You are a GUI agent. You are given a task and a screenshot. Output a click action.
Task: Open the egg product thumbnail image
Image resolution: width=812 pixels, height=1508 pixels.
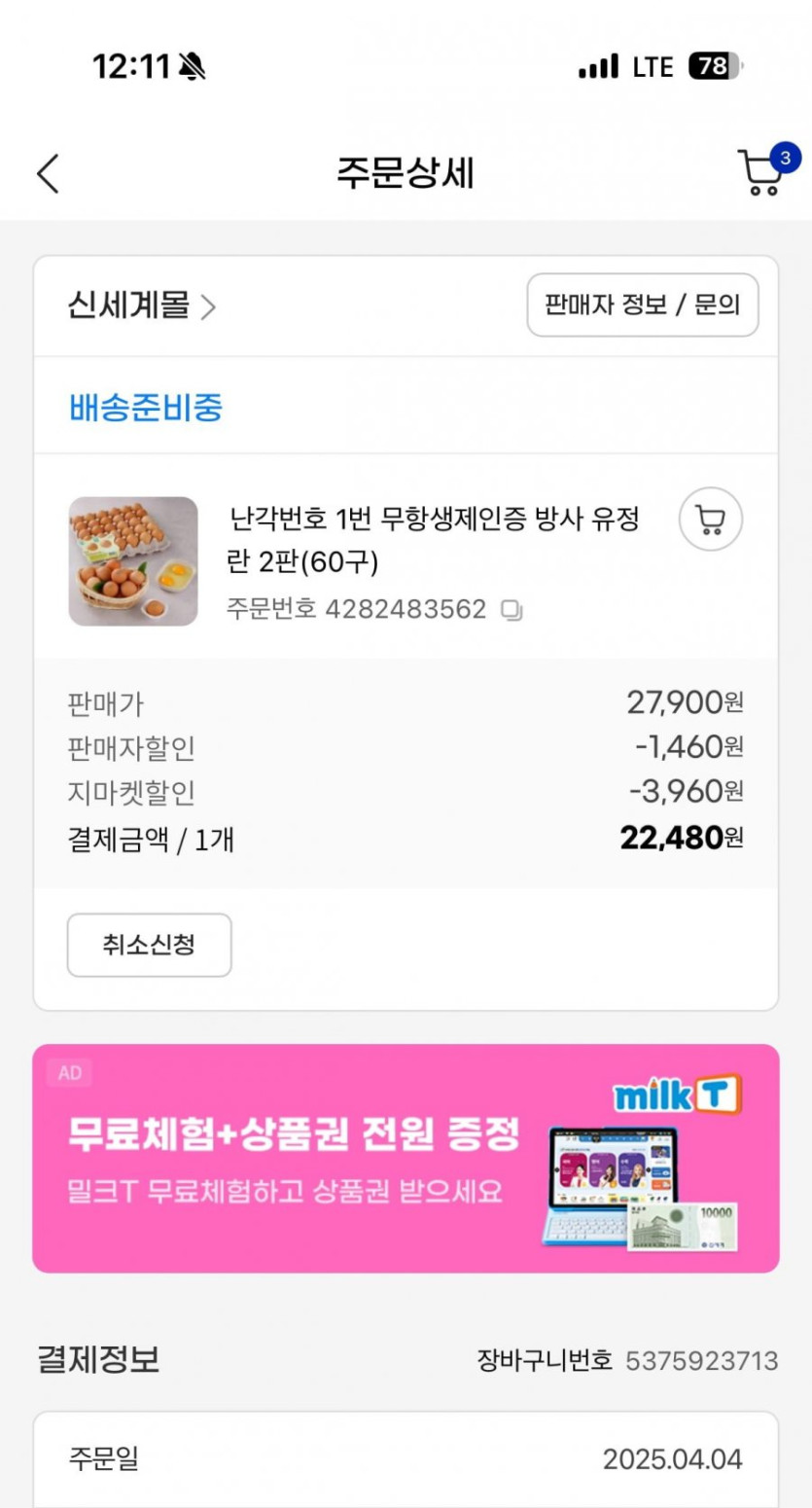(133, 561)
